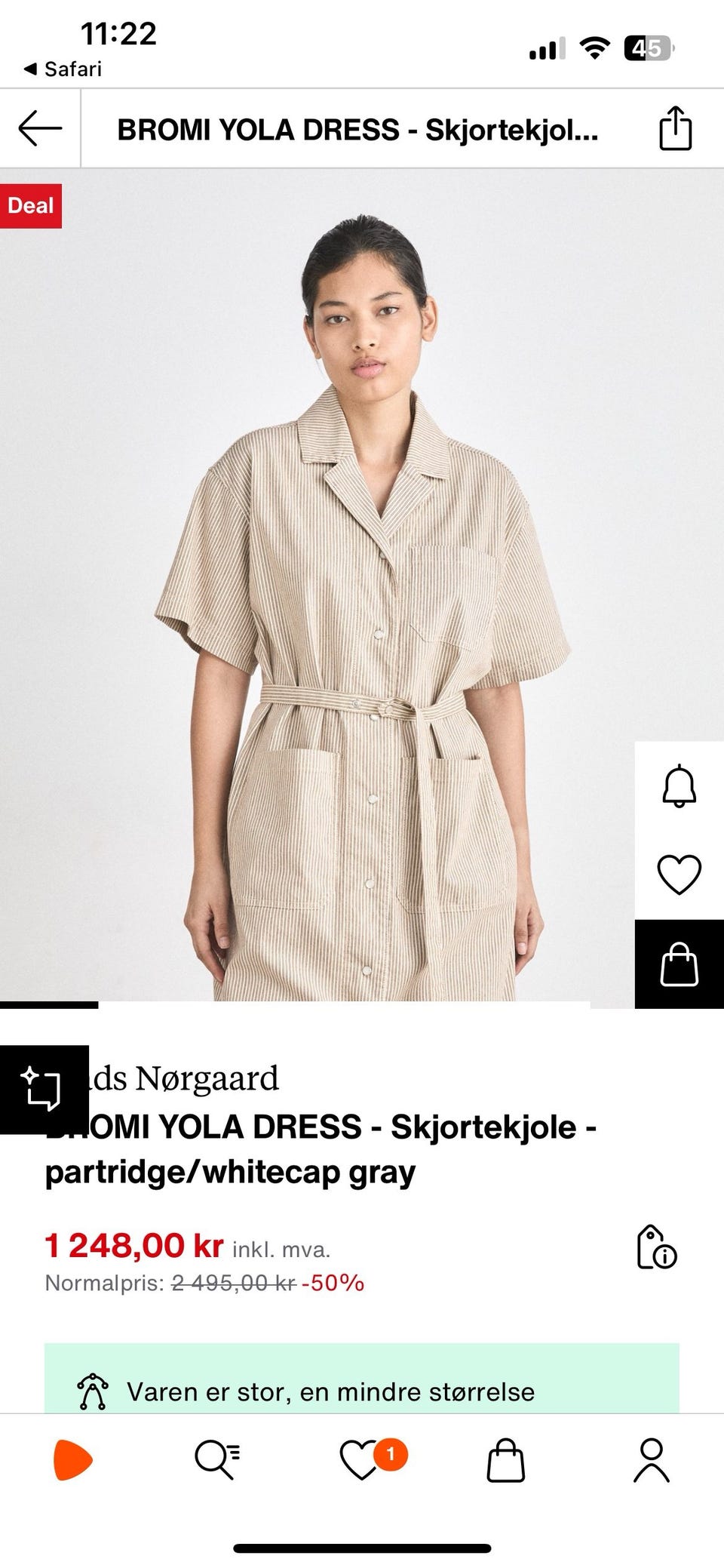Viewport: 724px width, 1568px height.
Task: Enable notification bell for this item
Action: point(679,786)
